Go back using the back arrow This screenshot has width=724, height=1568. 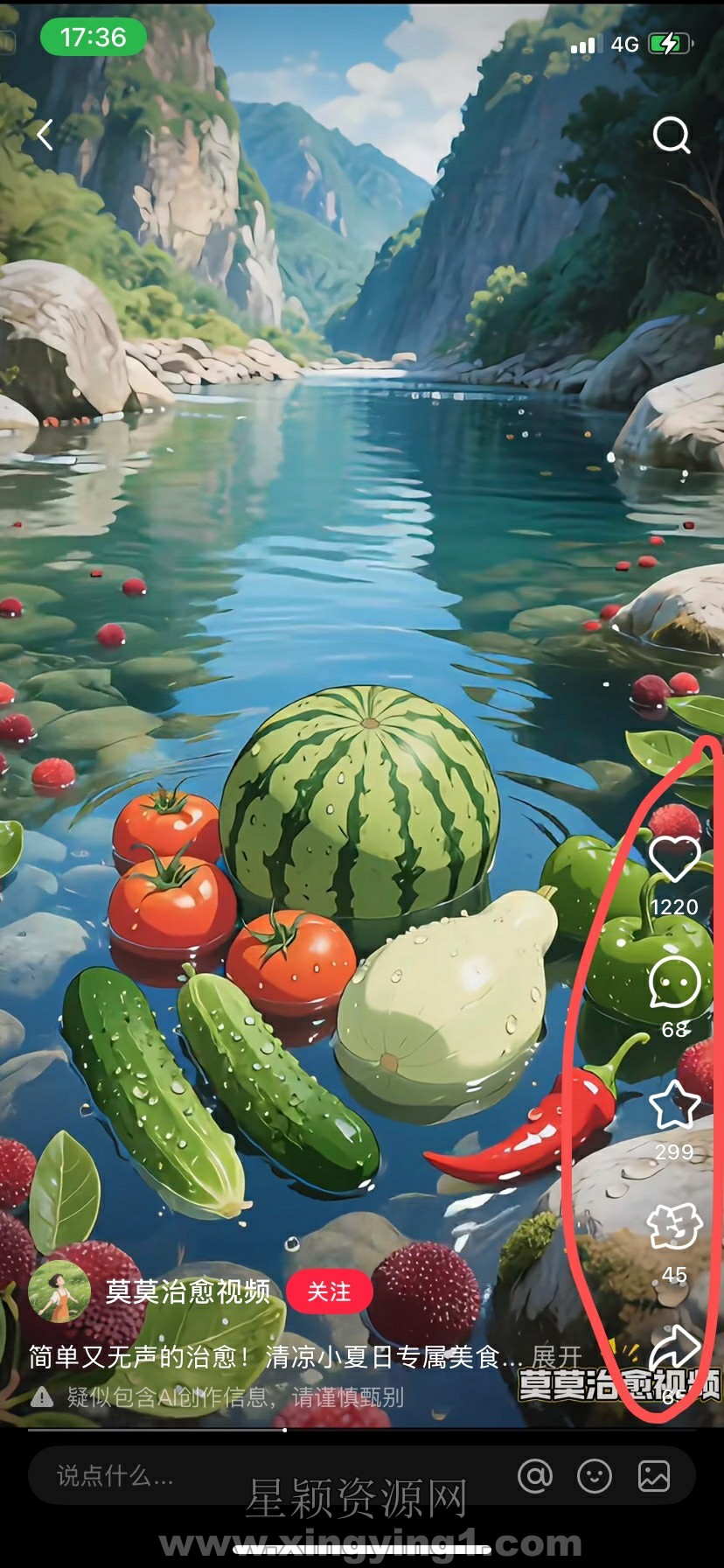point(45,135)
